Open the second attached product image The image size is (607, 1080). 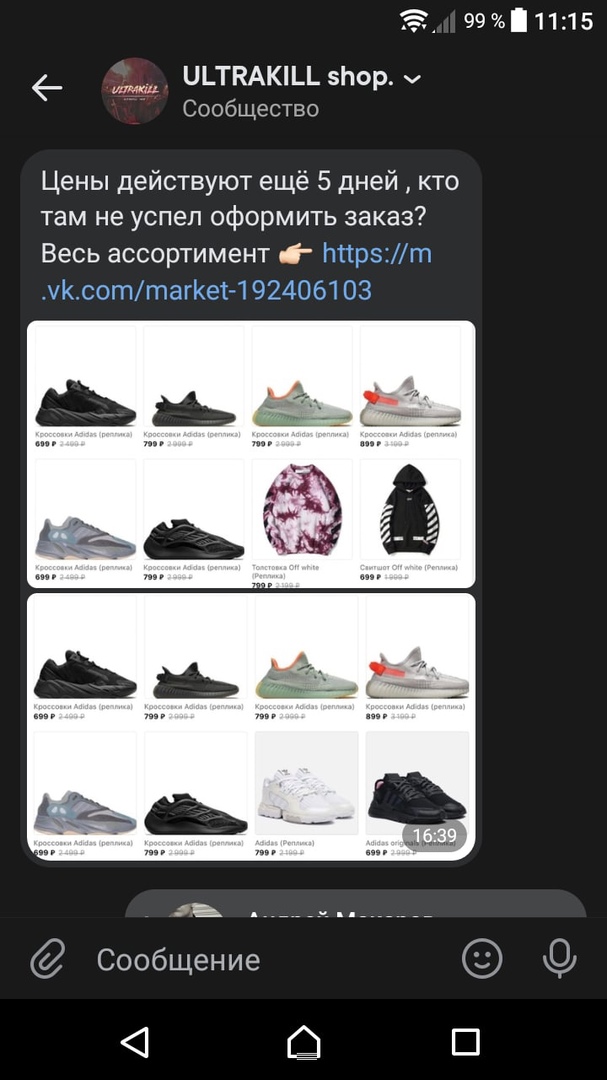[250, 727]
